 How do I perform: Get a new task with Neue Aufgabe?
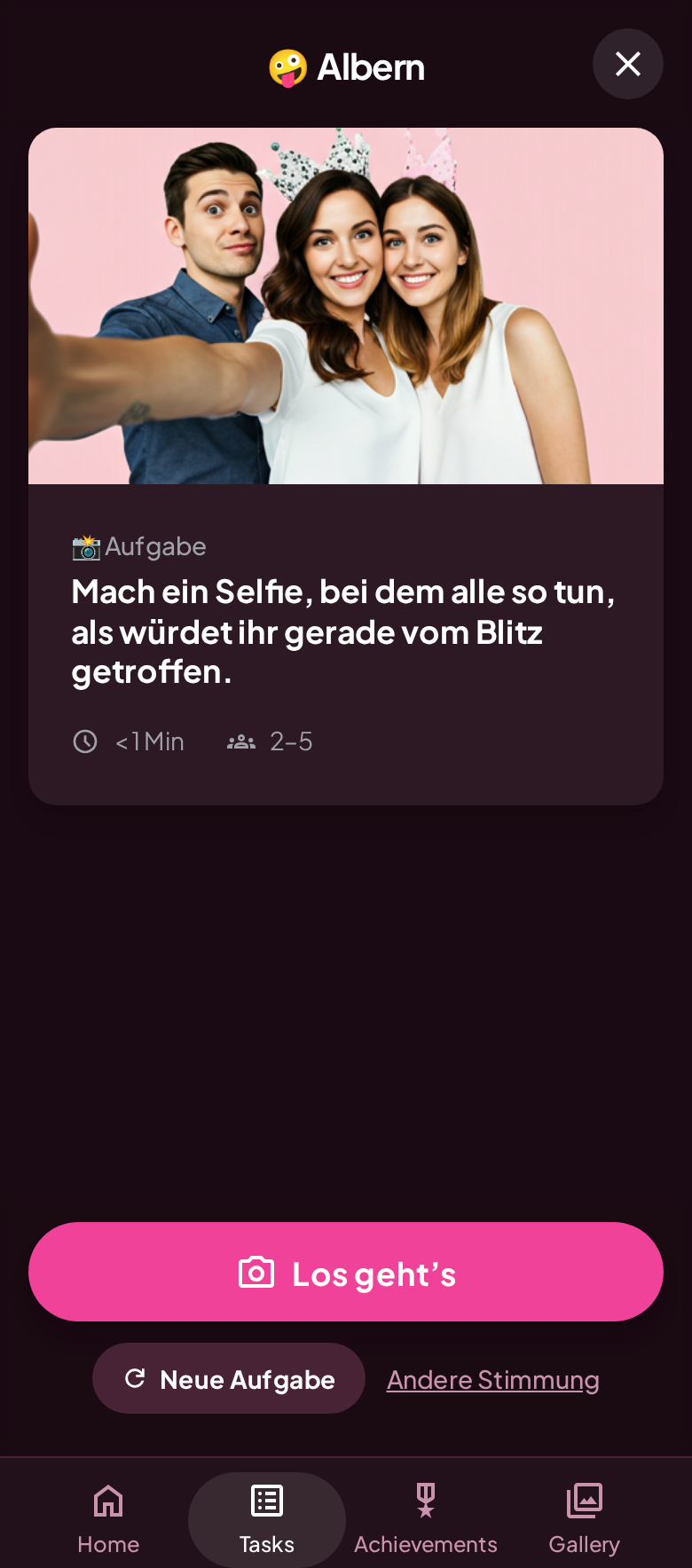coord(229,1378)
